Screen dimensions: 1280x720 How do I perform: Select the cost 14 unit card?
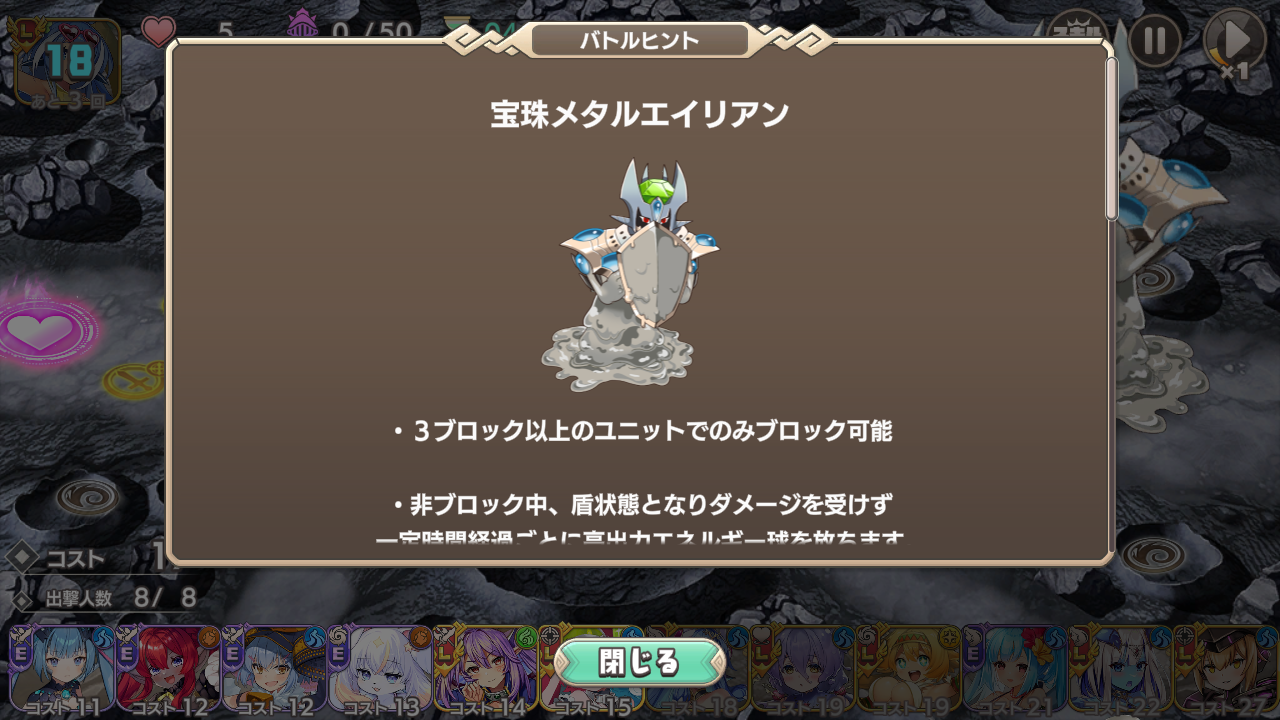point(486,668)
